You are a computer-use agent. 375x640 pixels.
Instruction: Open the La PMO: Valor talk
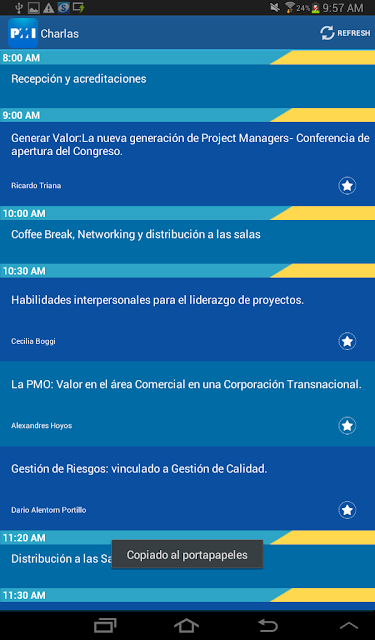187,404
